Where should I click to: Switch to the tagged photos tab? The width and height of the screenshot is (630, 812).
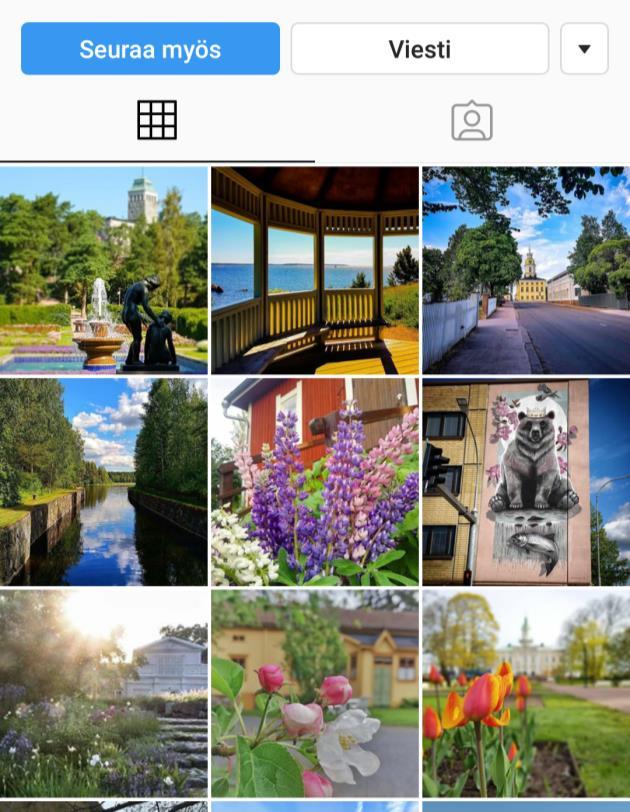(x=472, y=120)
